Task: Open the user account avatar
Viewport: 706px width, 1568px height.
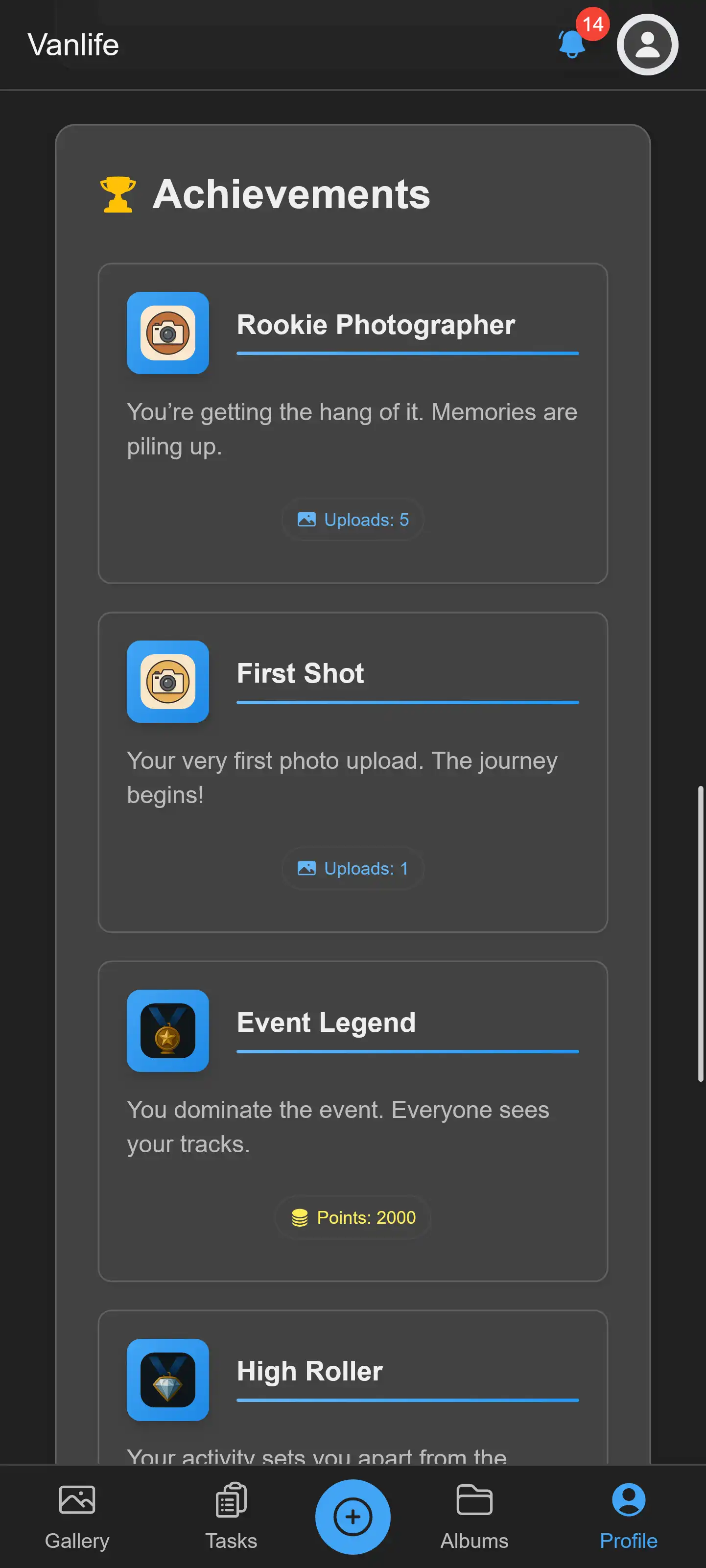Action: (647, 45)
